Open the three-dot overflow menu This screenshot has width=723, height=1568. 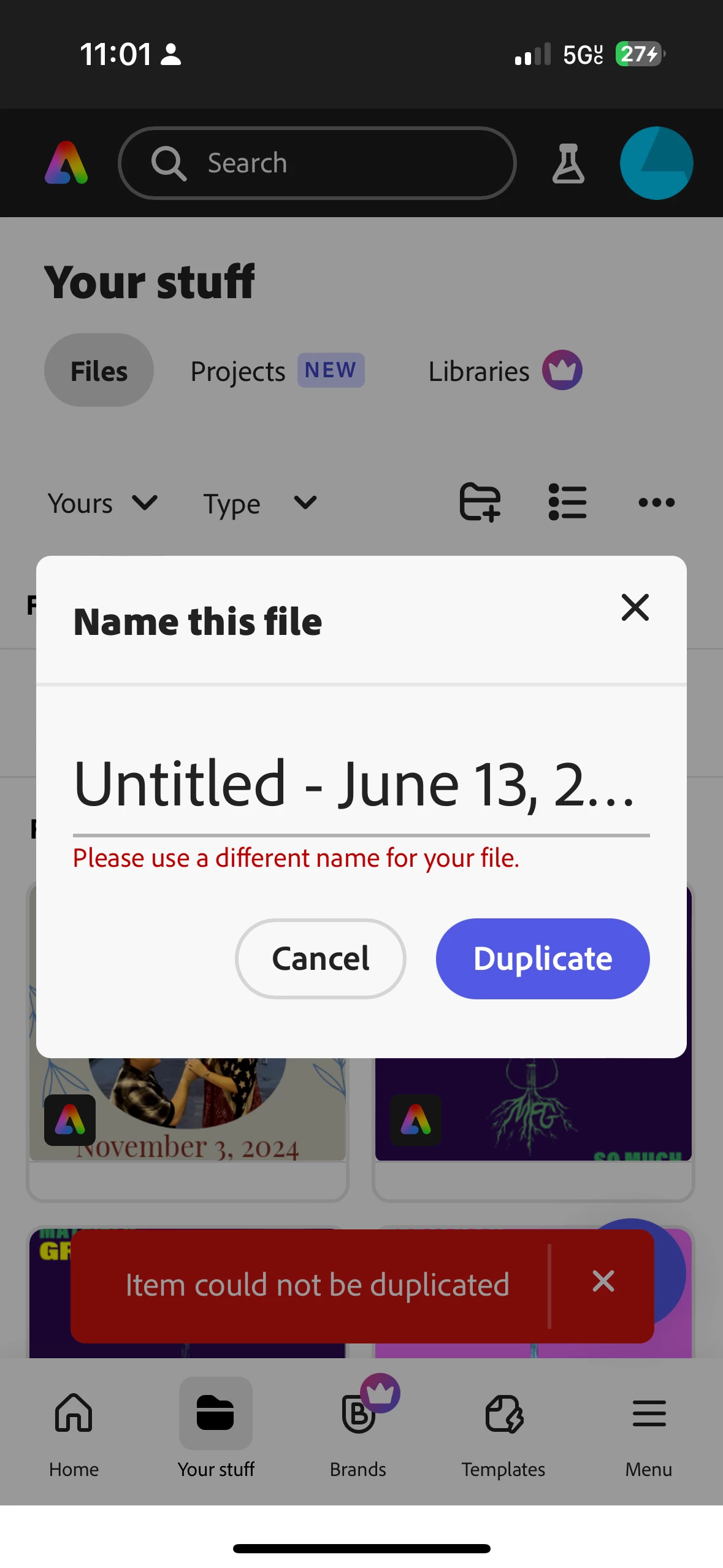pos(656,502)
